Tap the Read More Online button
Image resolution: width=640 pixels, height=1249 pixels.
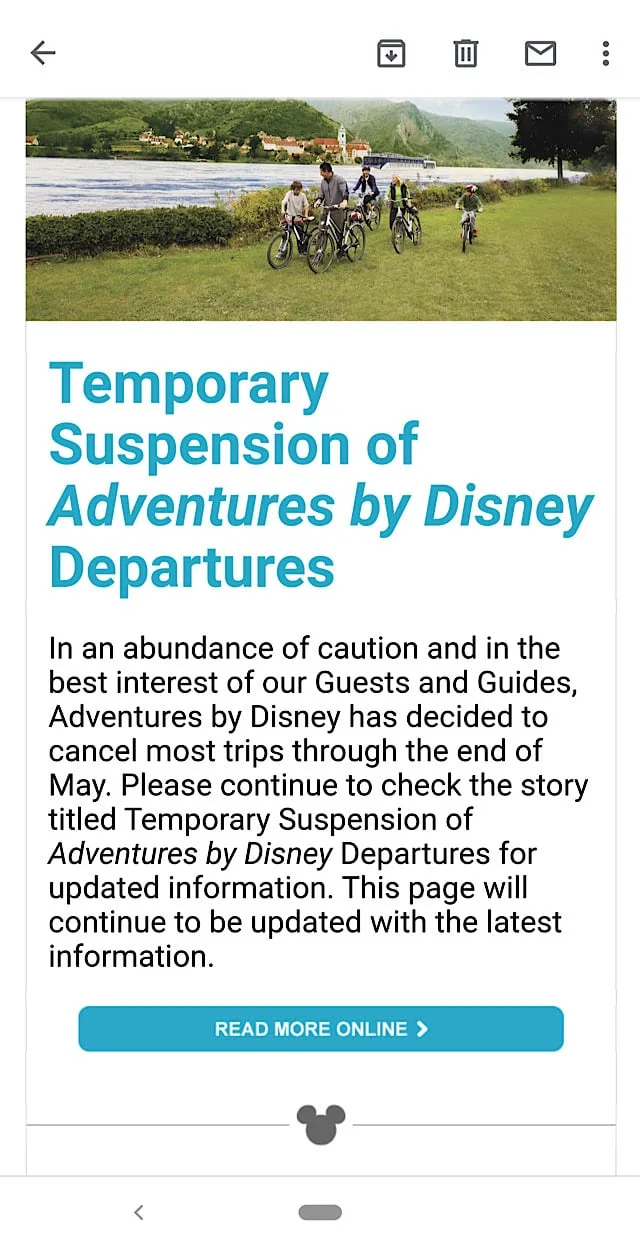pos(321,1029)
